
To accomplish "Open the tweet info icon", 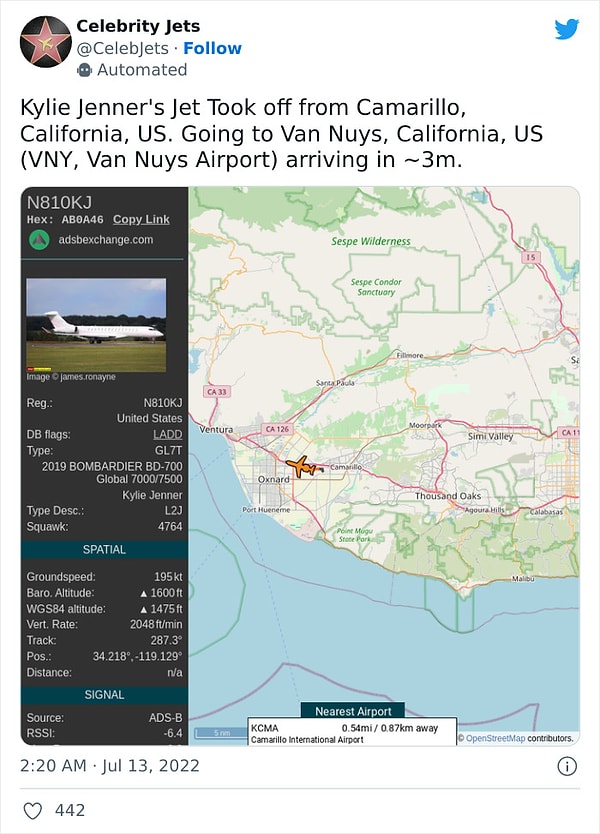I will pyautogui.click(x=566, y=766).
